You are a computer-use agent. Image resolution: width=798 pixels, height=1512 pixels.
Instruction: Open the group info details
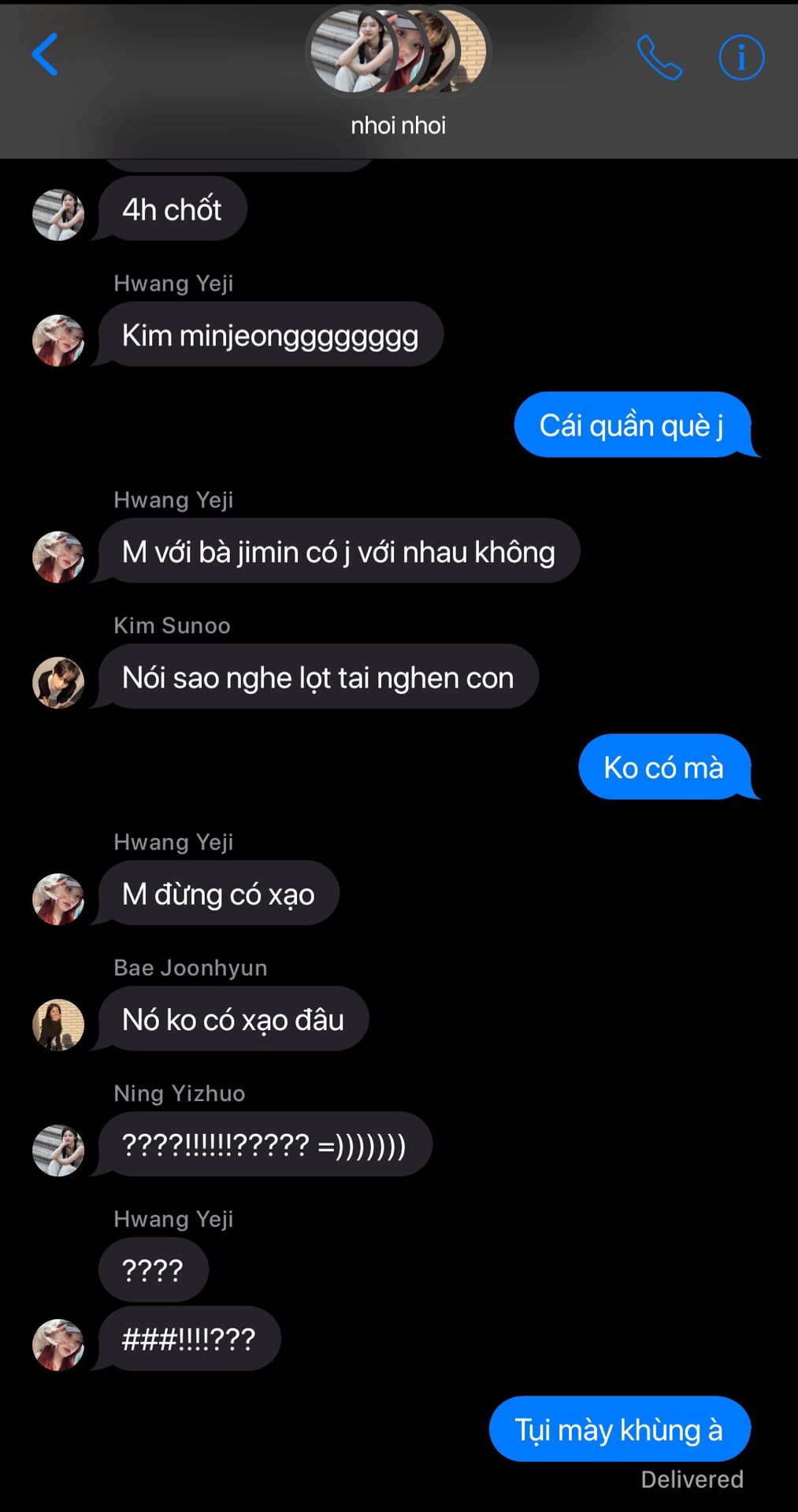(740, 57)
